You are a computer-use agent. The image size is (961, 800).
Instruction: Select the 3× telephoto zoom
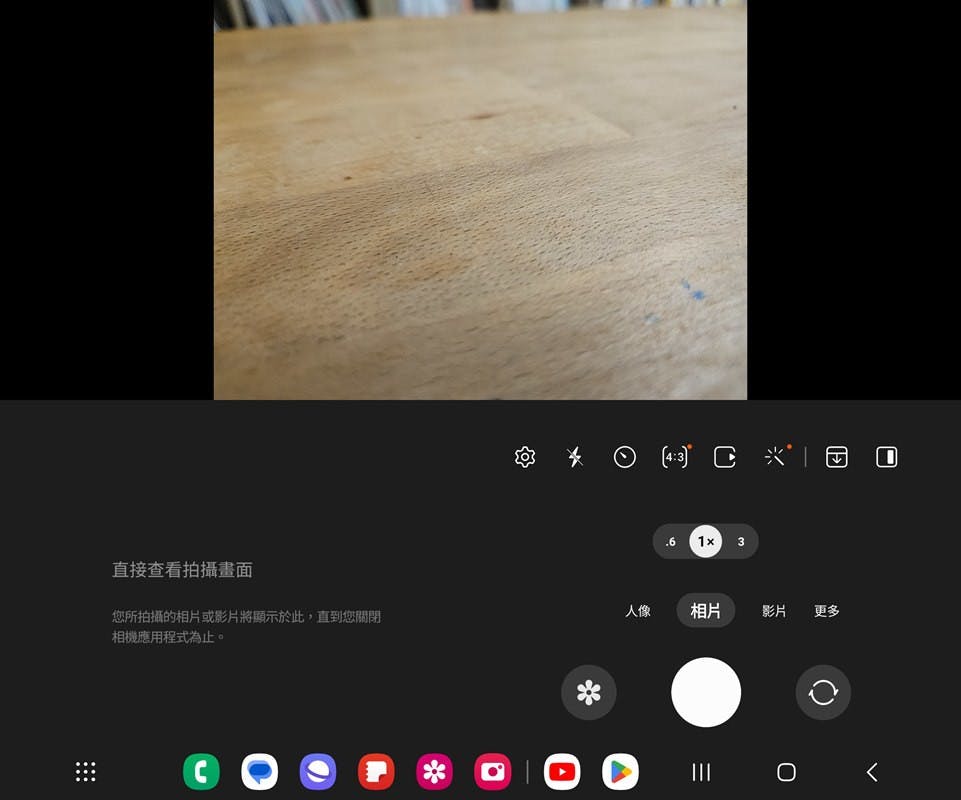741,542
